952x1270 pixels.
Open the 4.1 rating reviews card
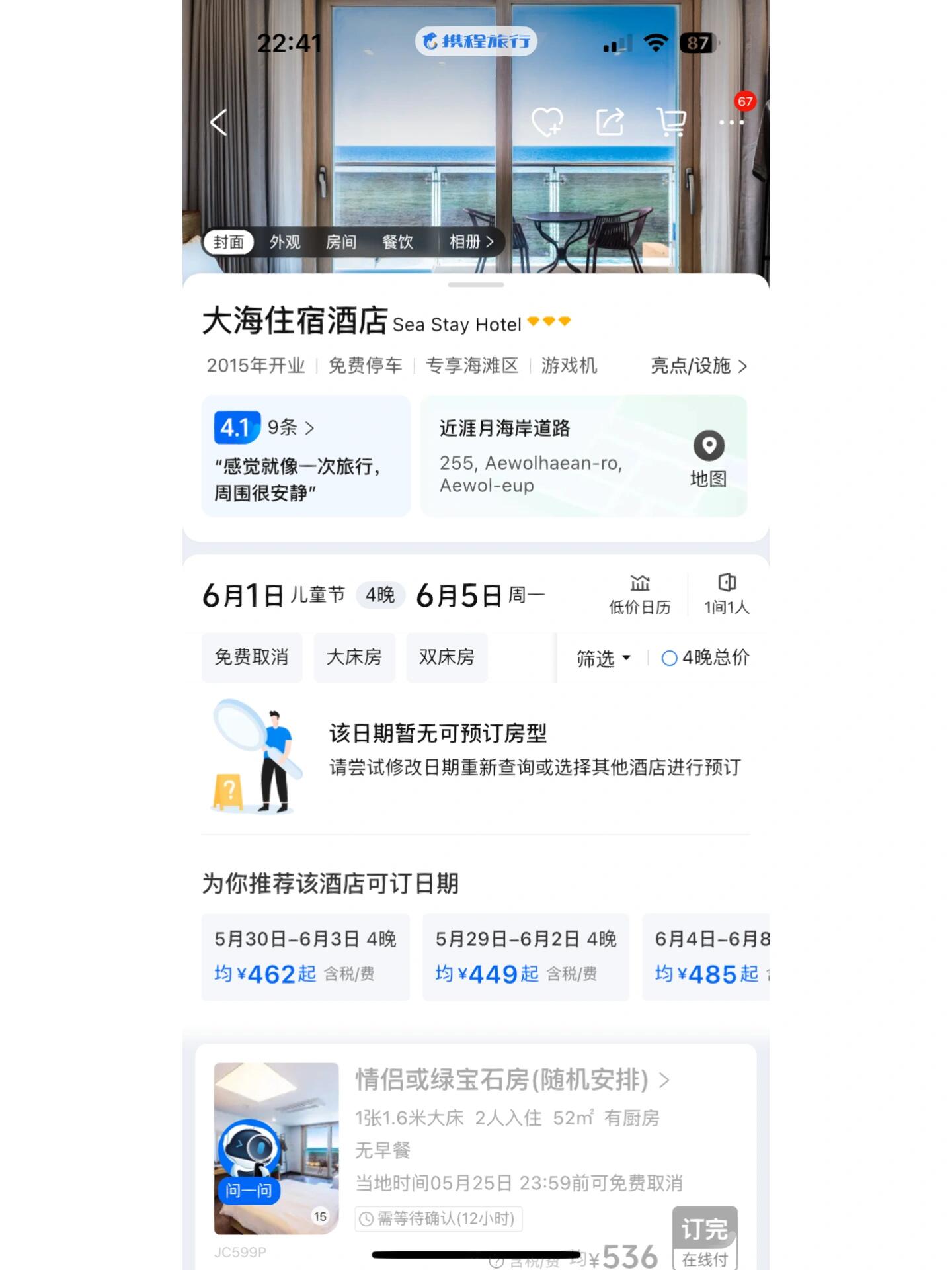coord(305,456)
